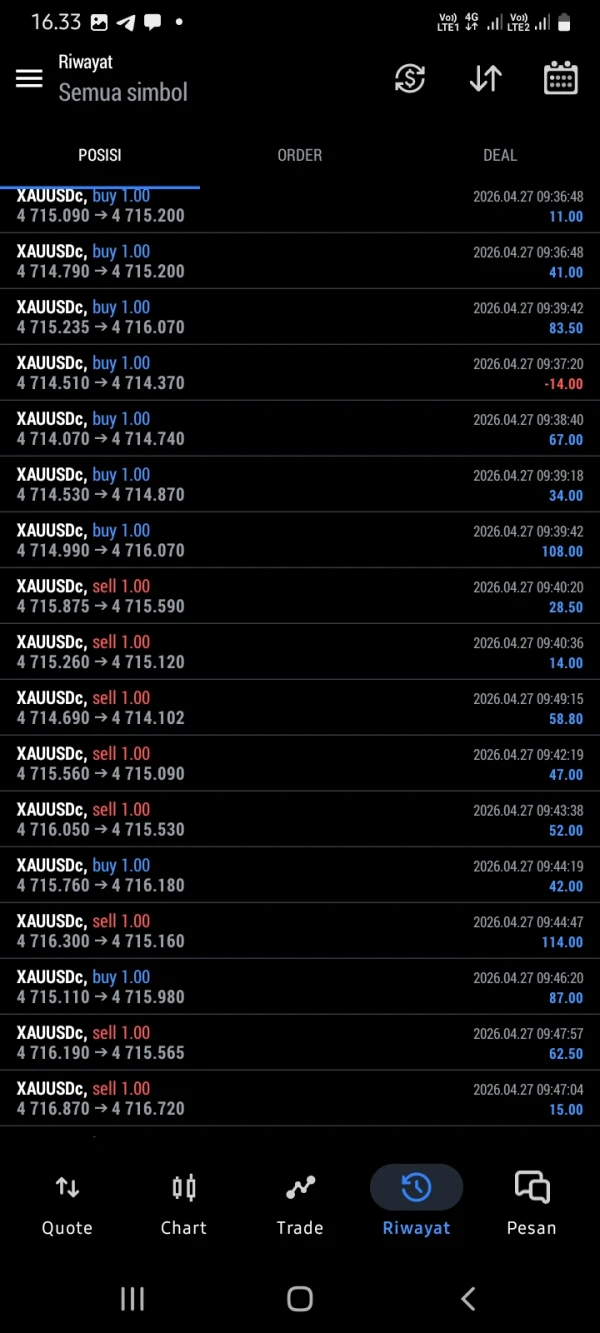Open the calendar date range picker
Screen dimensions: 600x1333
pos(561,78)
